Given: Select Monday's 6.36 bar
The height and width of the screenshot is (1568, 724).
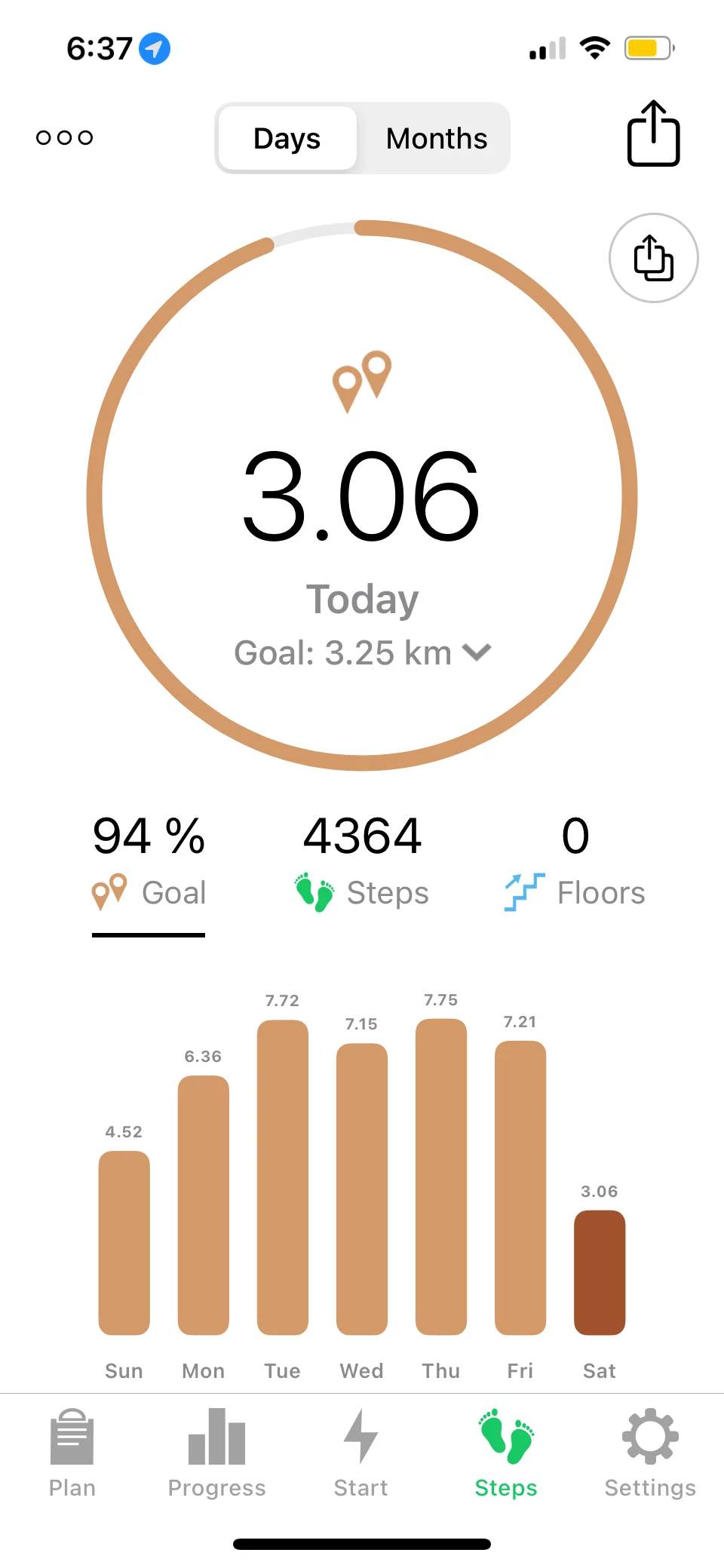Looking at the screenshot, I should click(204, 1204).
